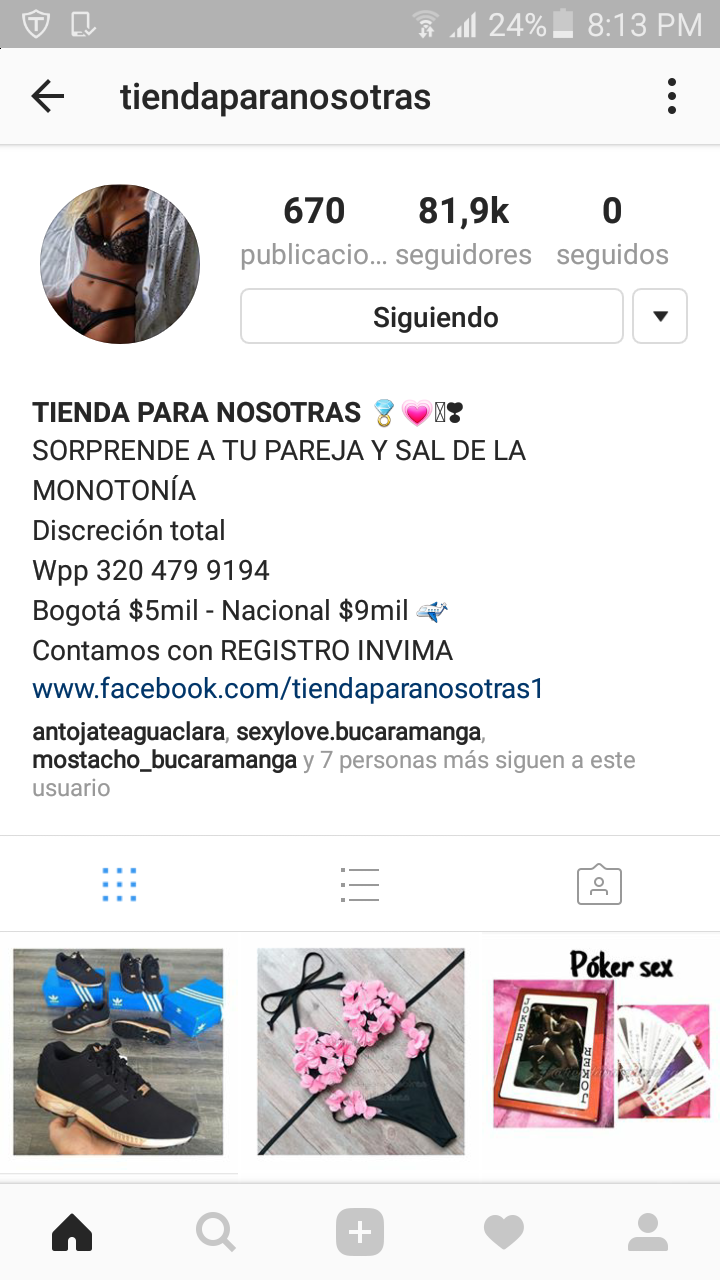720x1280 pixels.
Task: Switch to grid view tab
Action: tap(120, 885)
